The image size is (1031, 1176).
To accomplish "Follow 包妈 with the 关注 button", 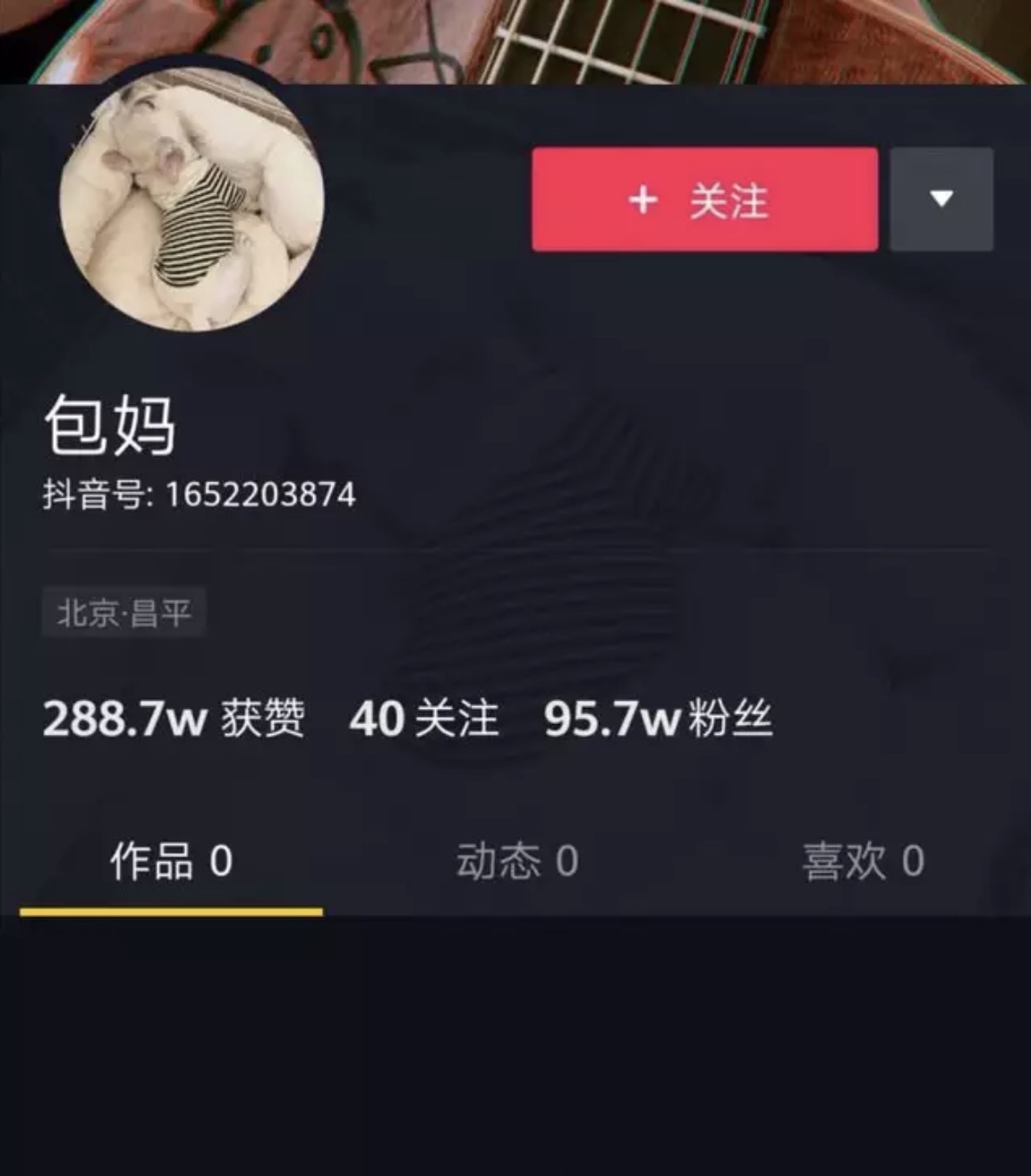I will tap(704, 200).
